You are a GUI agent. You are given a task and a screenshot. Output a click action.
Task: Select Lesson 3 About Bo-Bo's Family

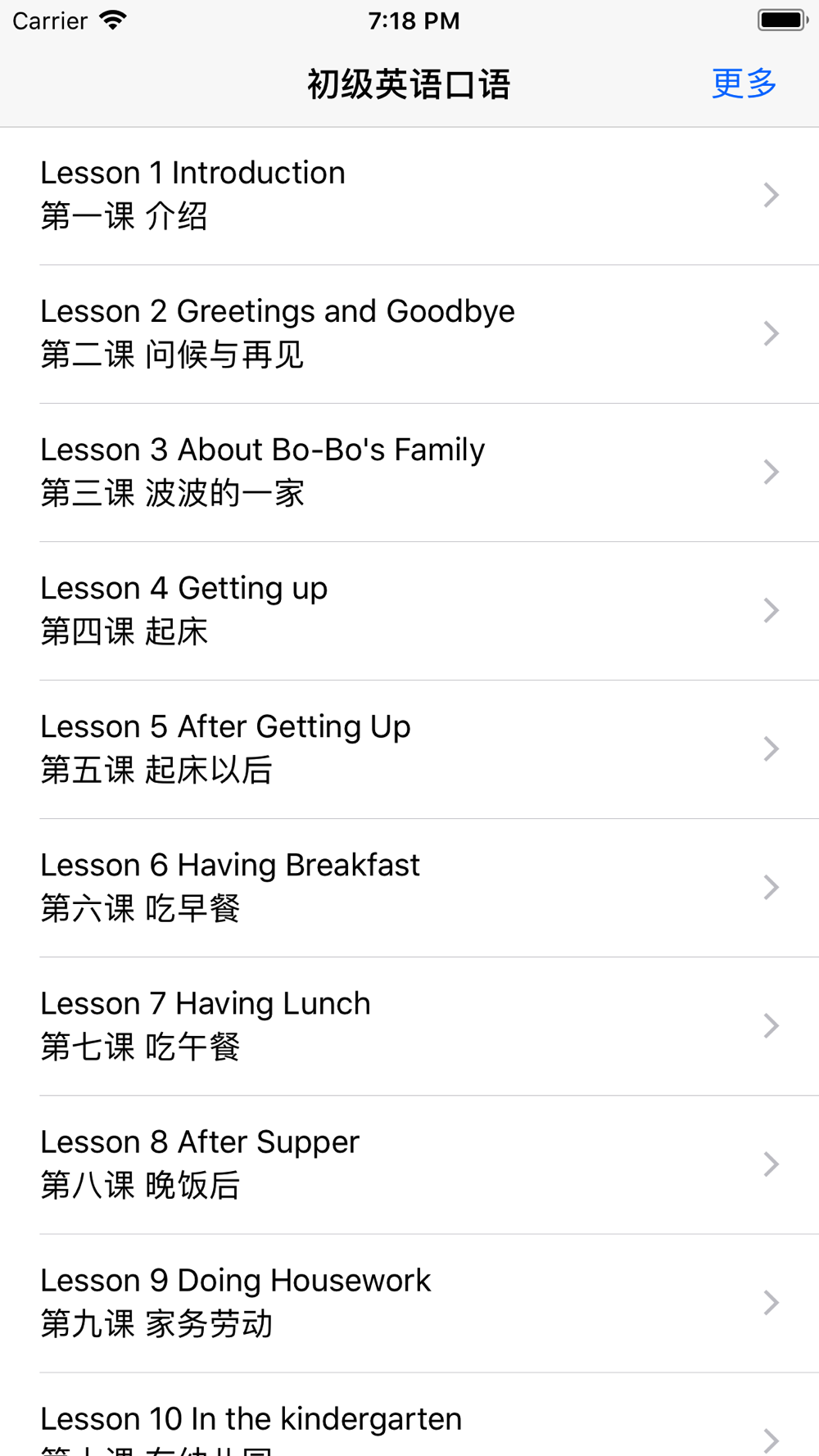tap(409, 473)
